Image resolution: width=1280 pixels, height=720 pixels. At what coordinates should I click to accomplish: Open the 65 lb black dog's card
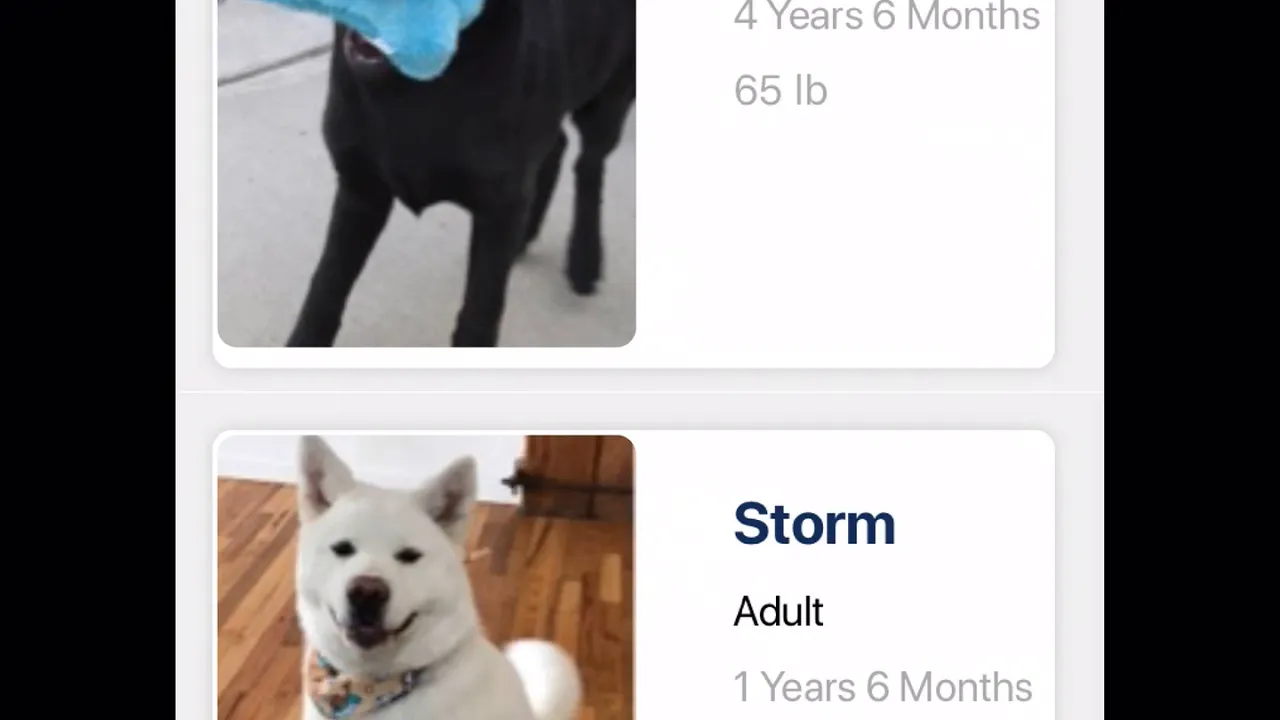(634, 180)
